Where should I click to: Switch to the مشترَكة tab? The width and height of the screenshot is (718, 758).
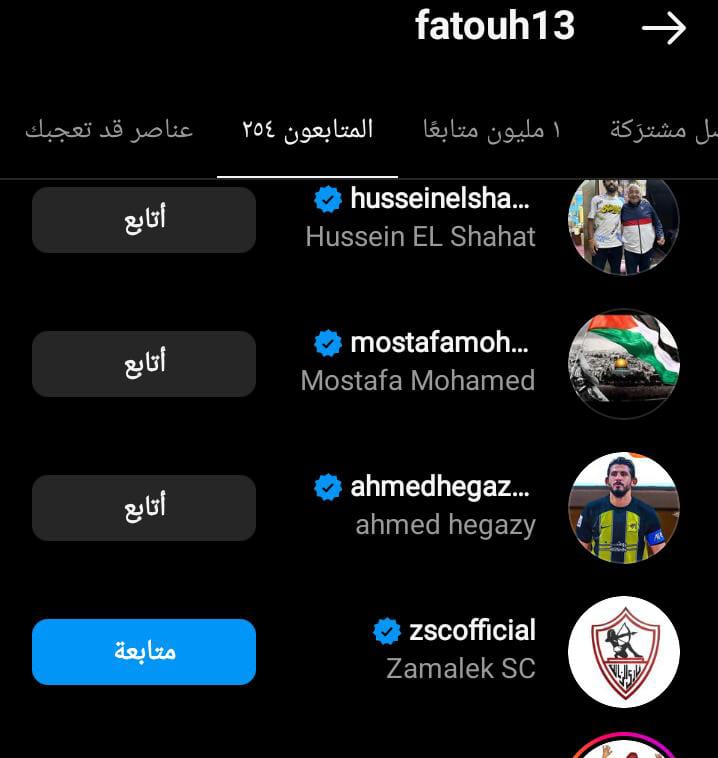(665, 130)
